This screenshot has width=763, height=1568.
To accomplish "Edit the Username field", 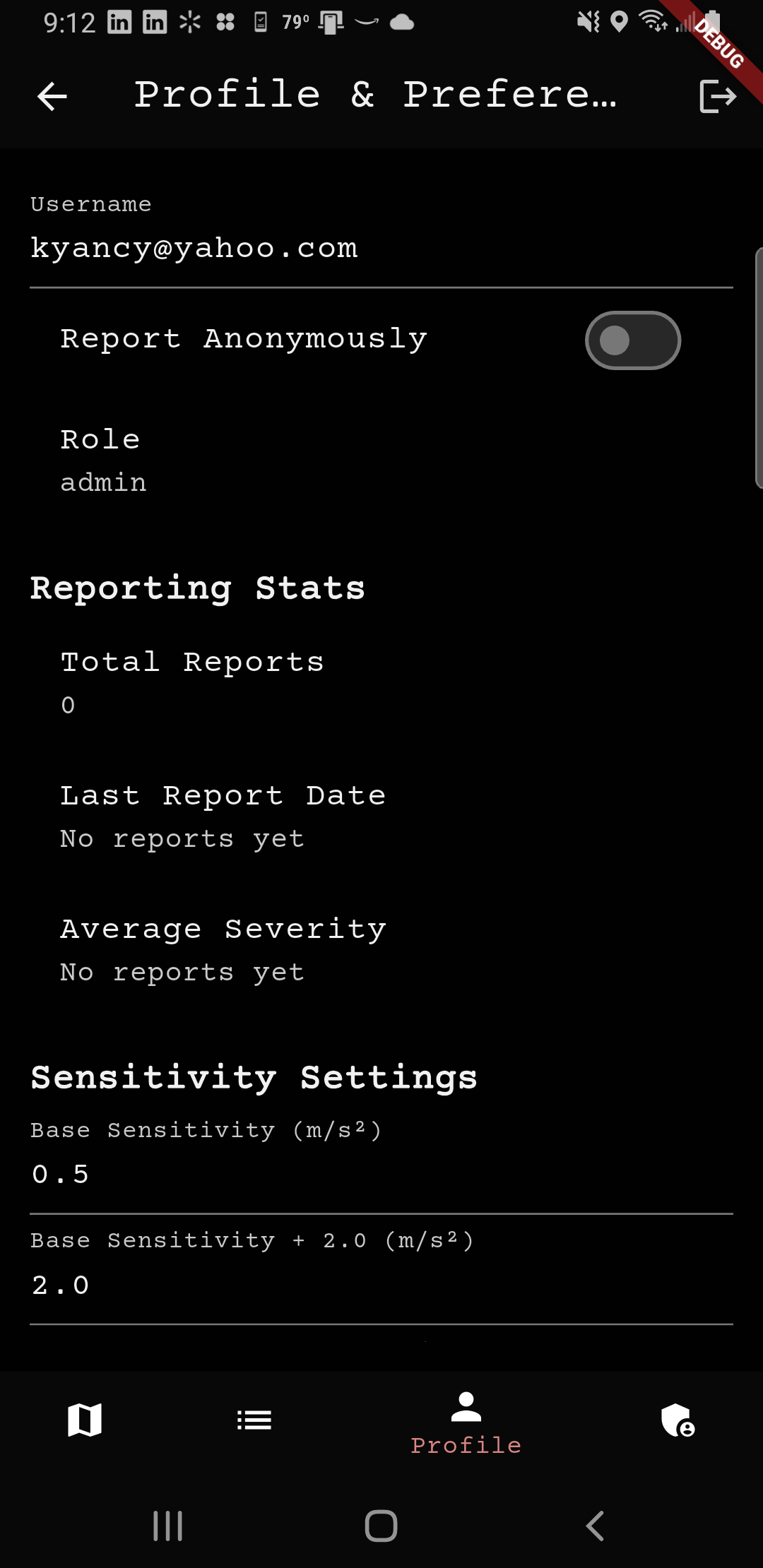I will 381,248.
